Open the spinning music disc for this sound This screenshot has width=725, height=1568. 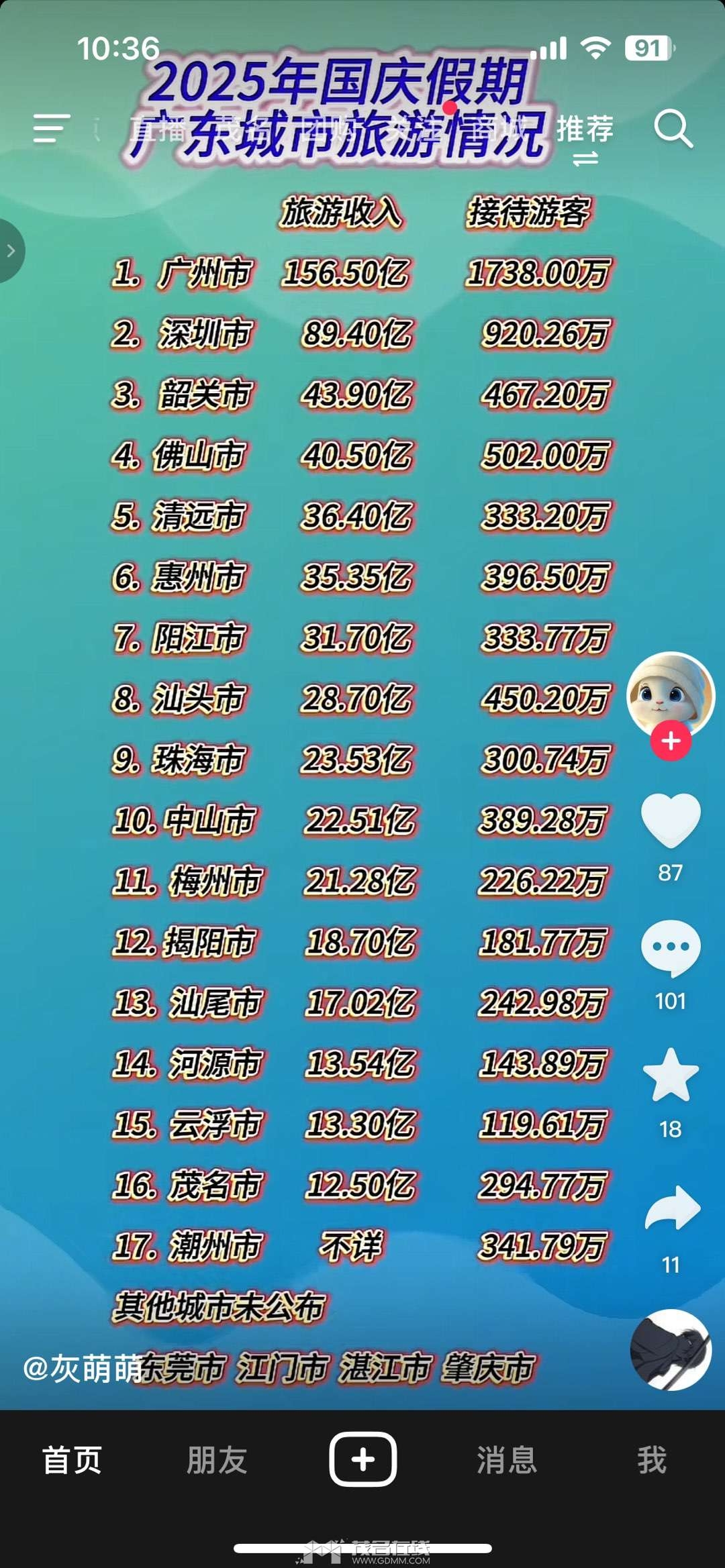tap(671, 1350)
